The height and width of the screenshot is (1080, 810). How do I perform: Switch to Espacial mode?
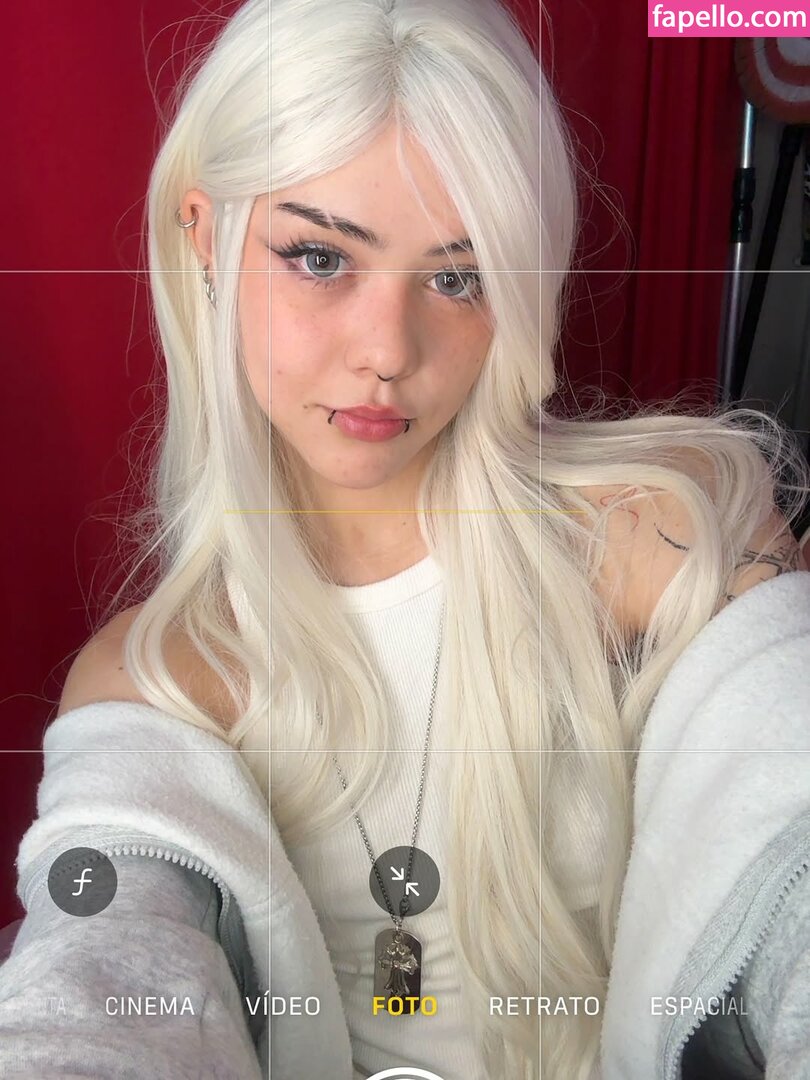698,1006
